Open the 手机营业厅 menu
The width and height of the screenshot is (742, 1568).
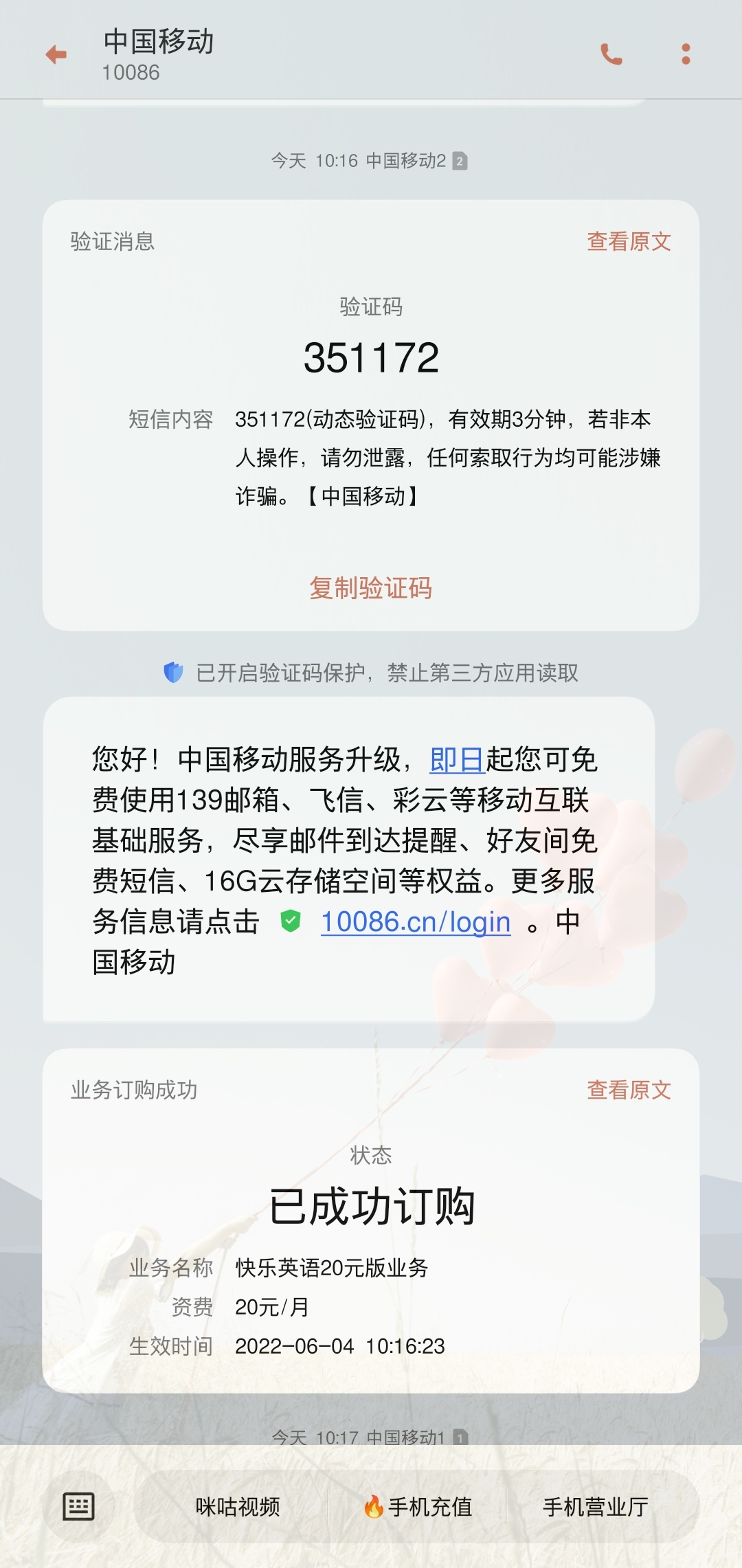coord(596,1507)
